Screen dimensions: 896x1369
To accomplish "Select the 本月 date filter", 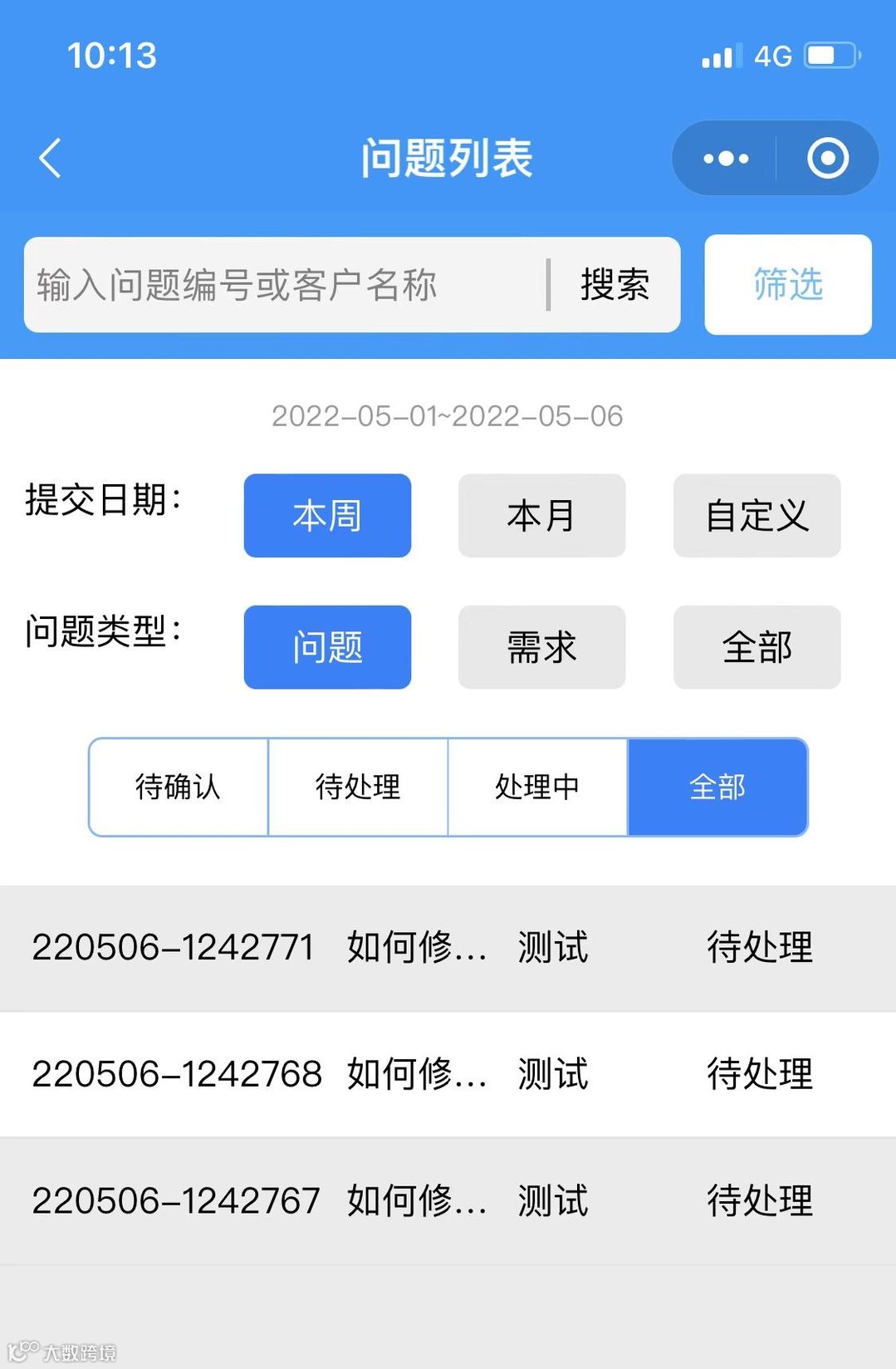I will [x=541, y=516].
